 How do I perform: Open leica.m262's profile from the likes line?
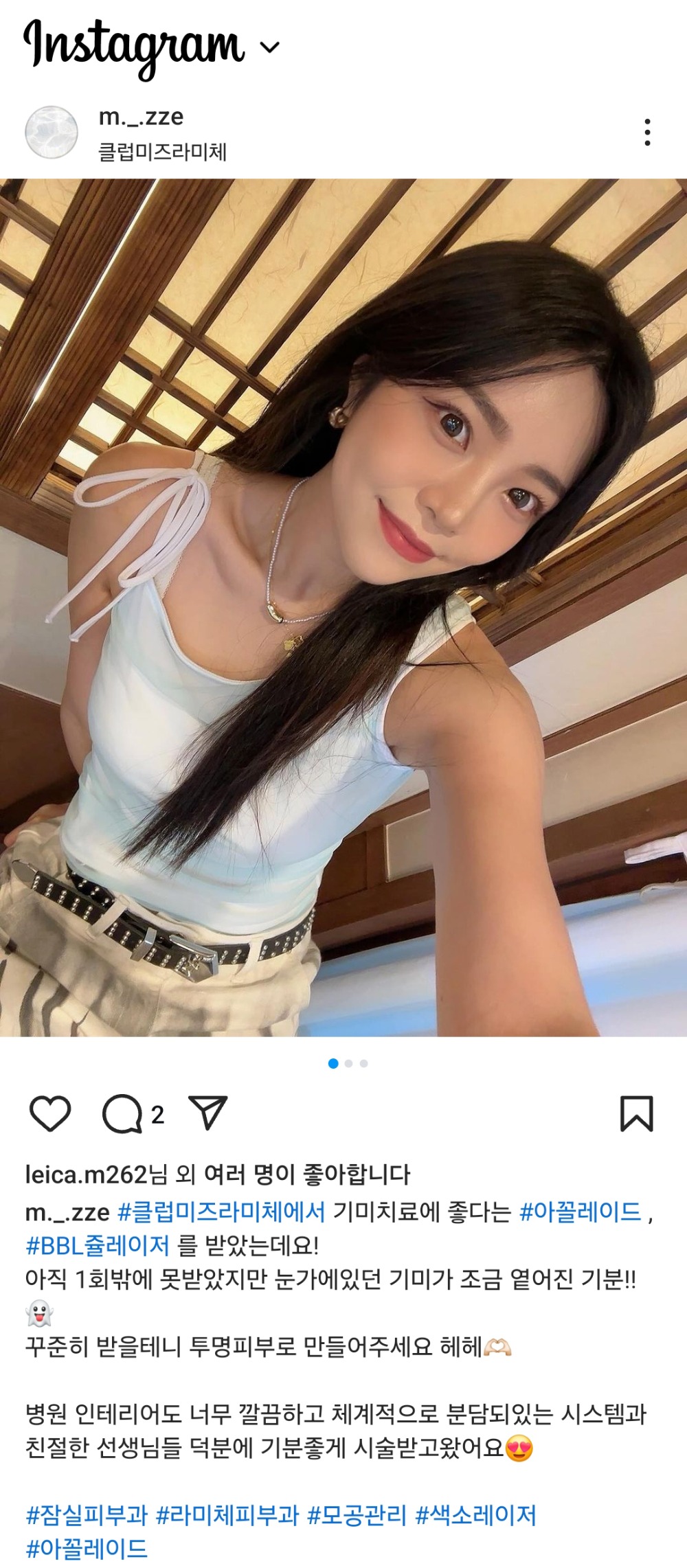(x=87, y=1174)
